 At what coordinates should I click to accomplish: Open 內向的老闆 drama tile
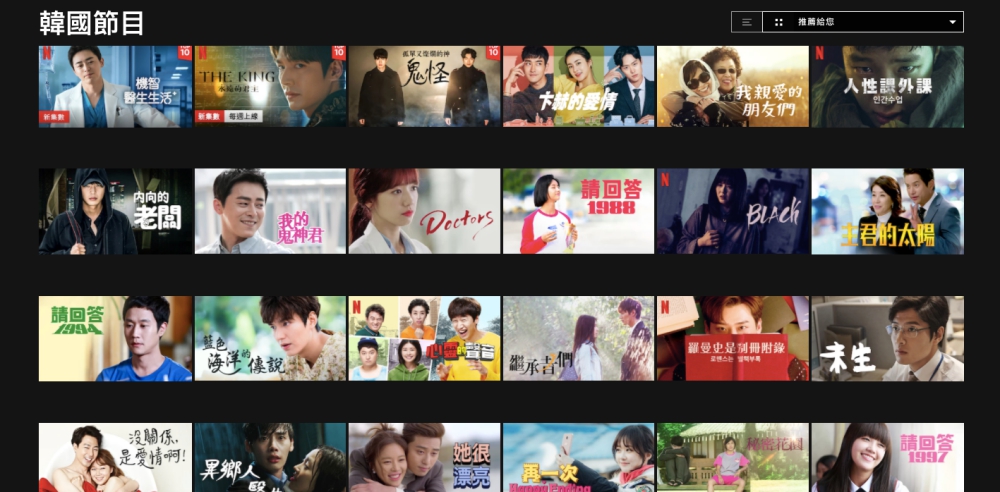tap(115, 211)
